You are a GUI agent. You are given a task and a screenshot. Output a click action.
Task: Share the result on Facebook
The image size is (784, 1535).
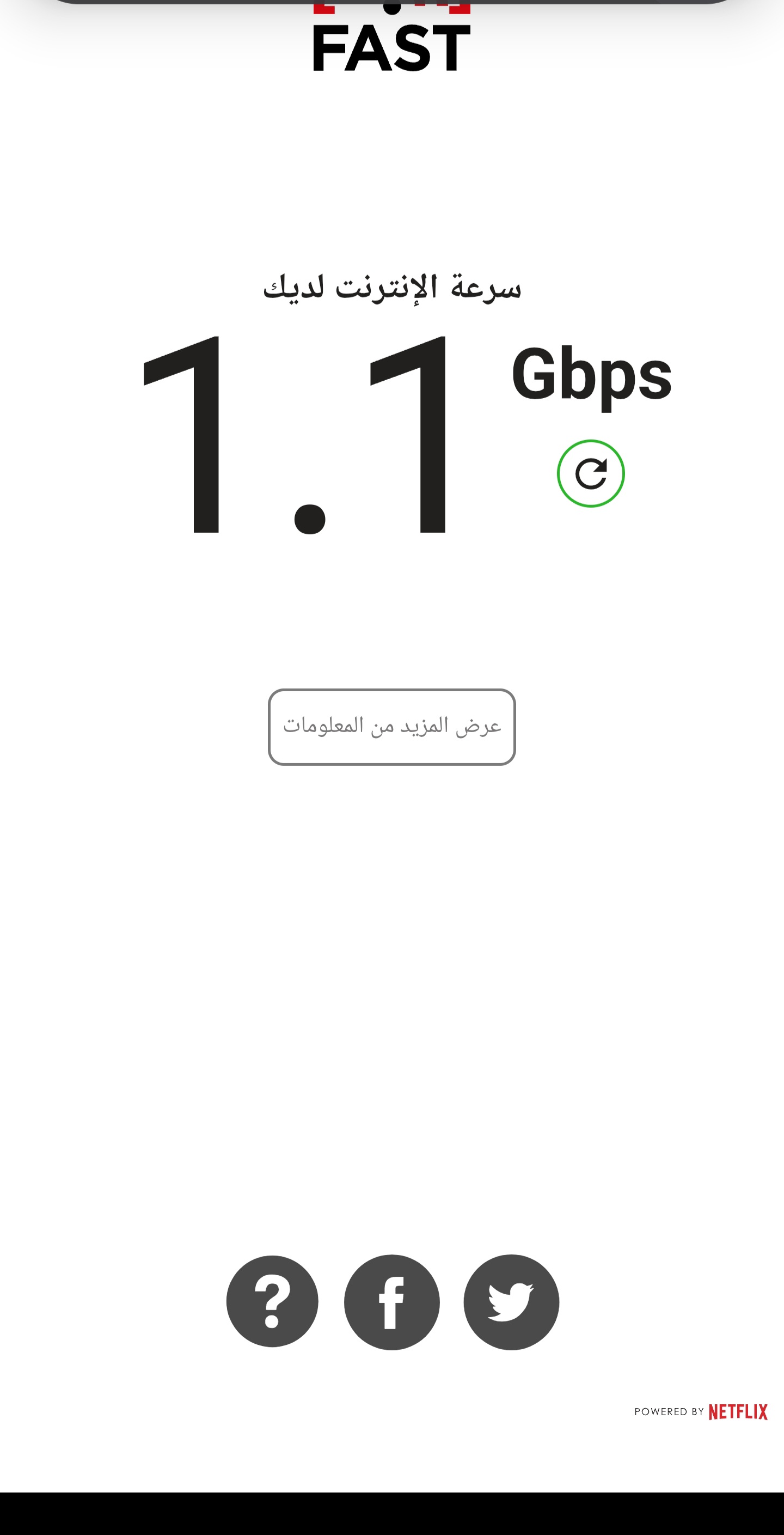click(x=391, y=1302)
